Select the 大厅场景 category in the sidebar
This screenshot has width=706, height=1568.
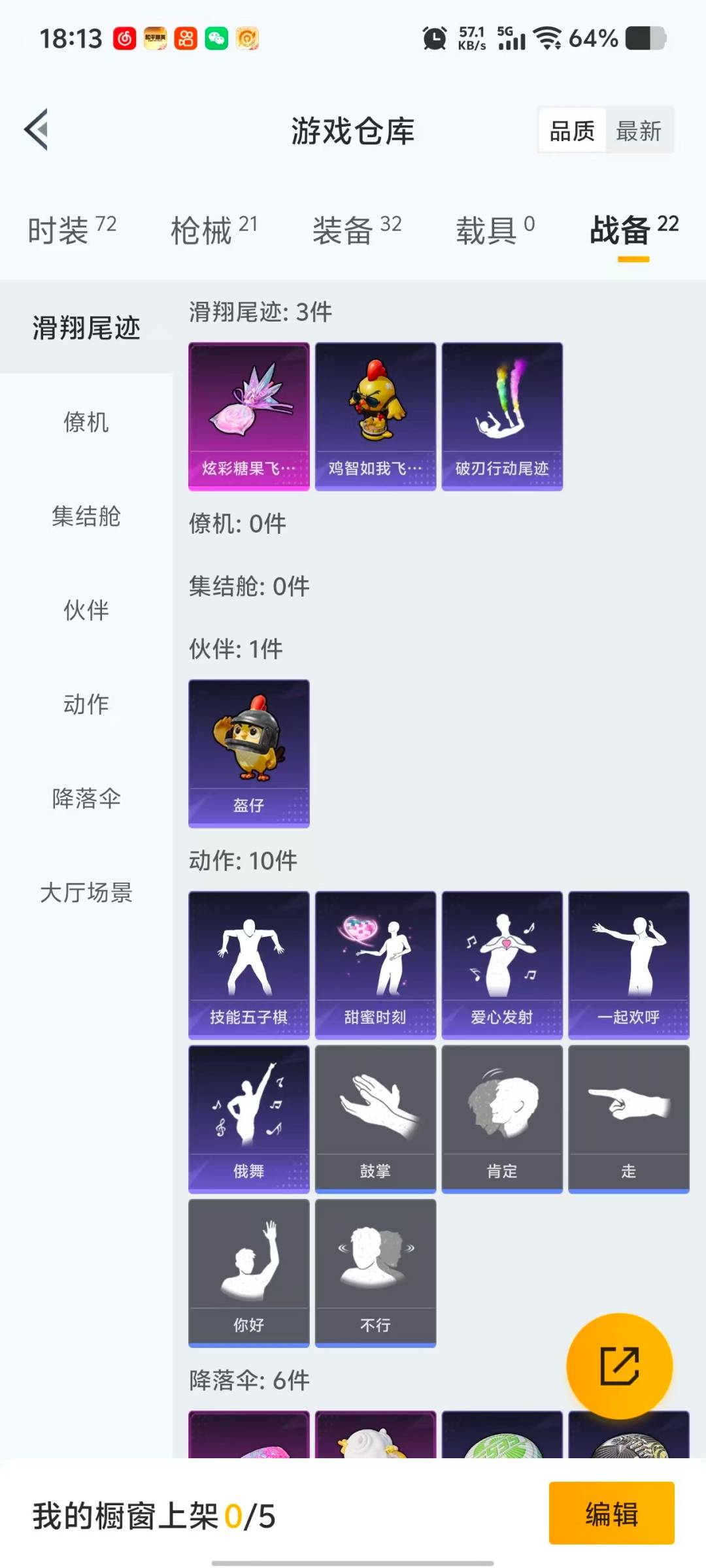click(86, 892)
